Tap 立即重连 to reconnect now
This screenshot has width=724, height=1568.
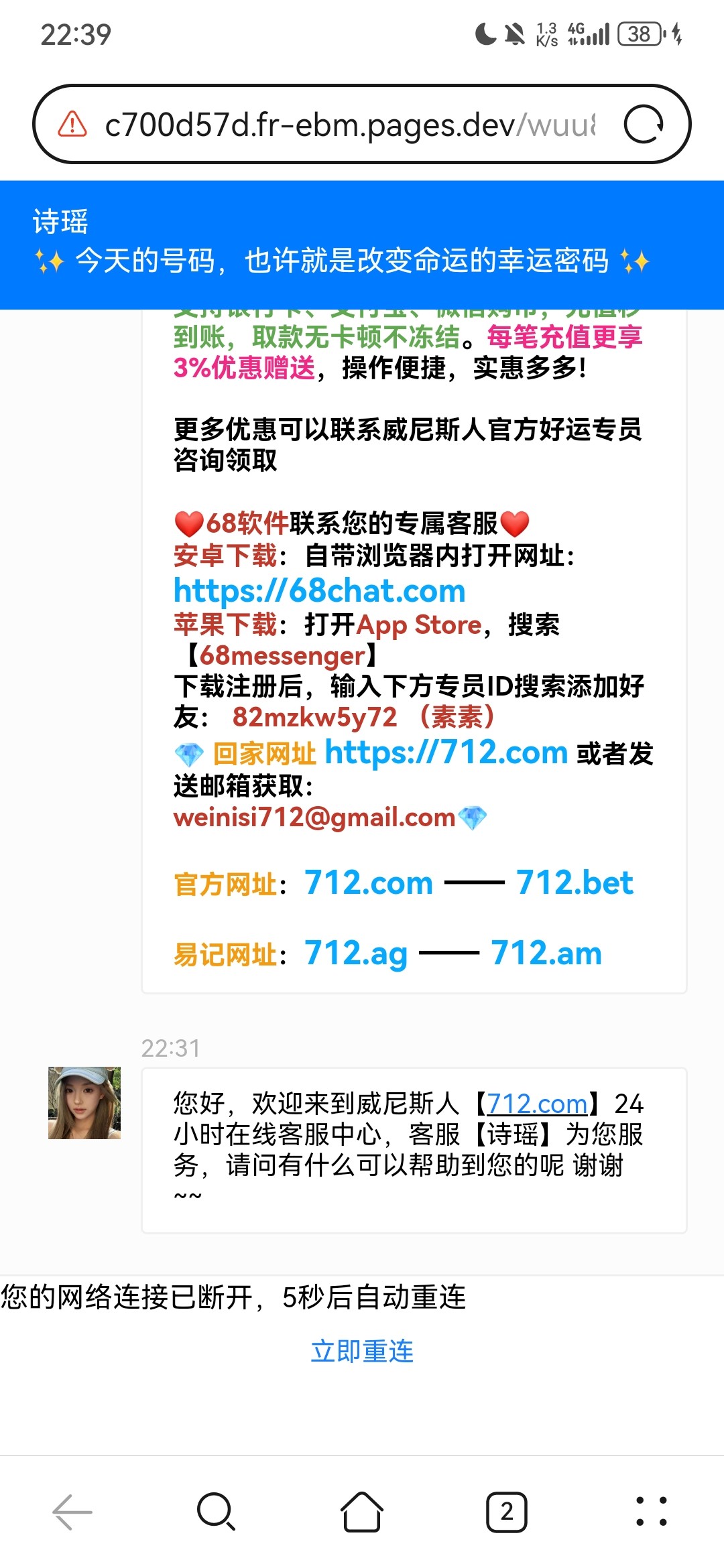pos(362,1351)
